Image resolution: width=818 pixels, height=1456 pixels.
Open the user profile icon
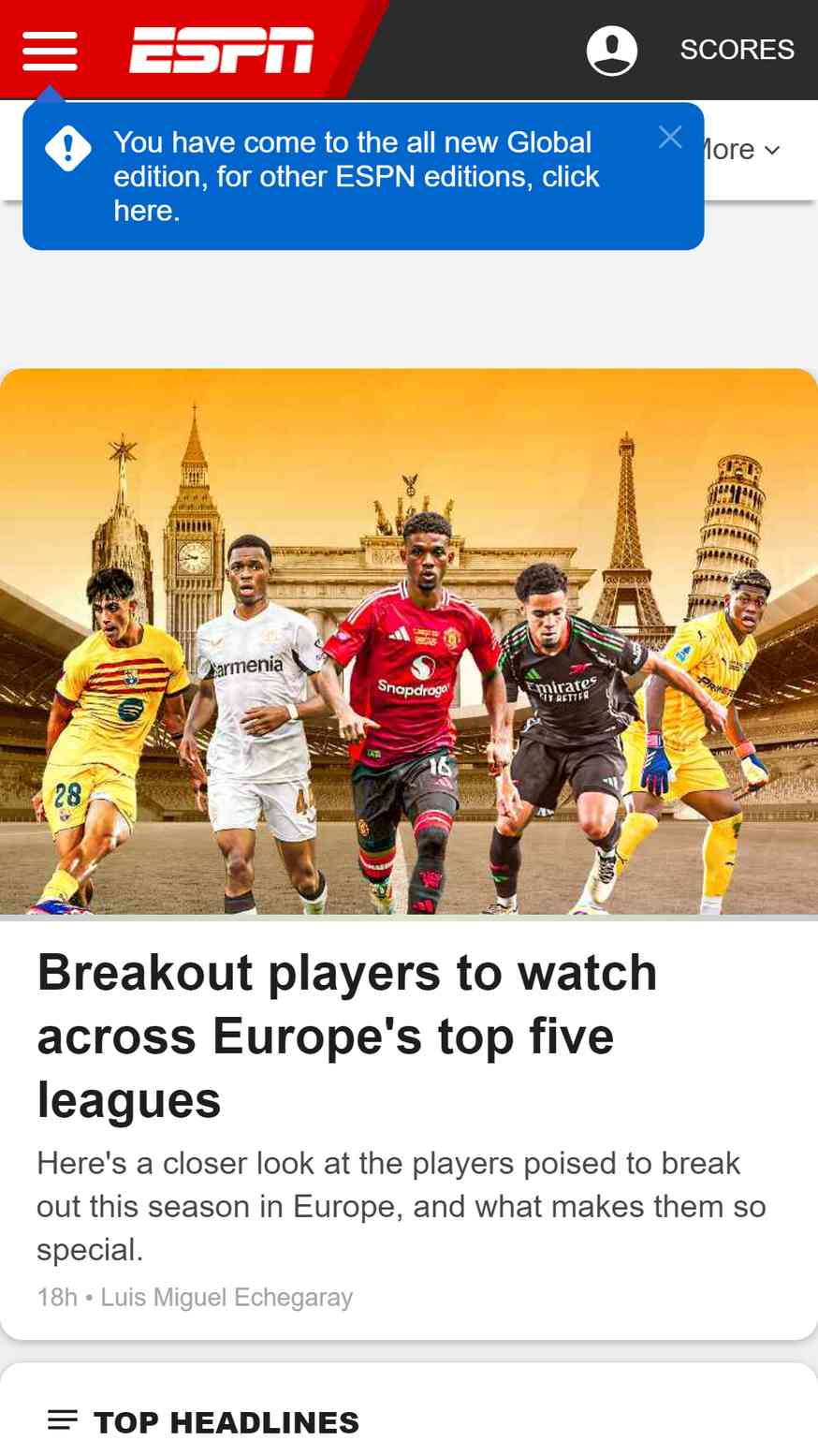point(612,50)
